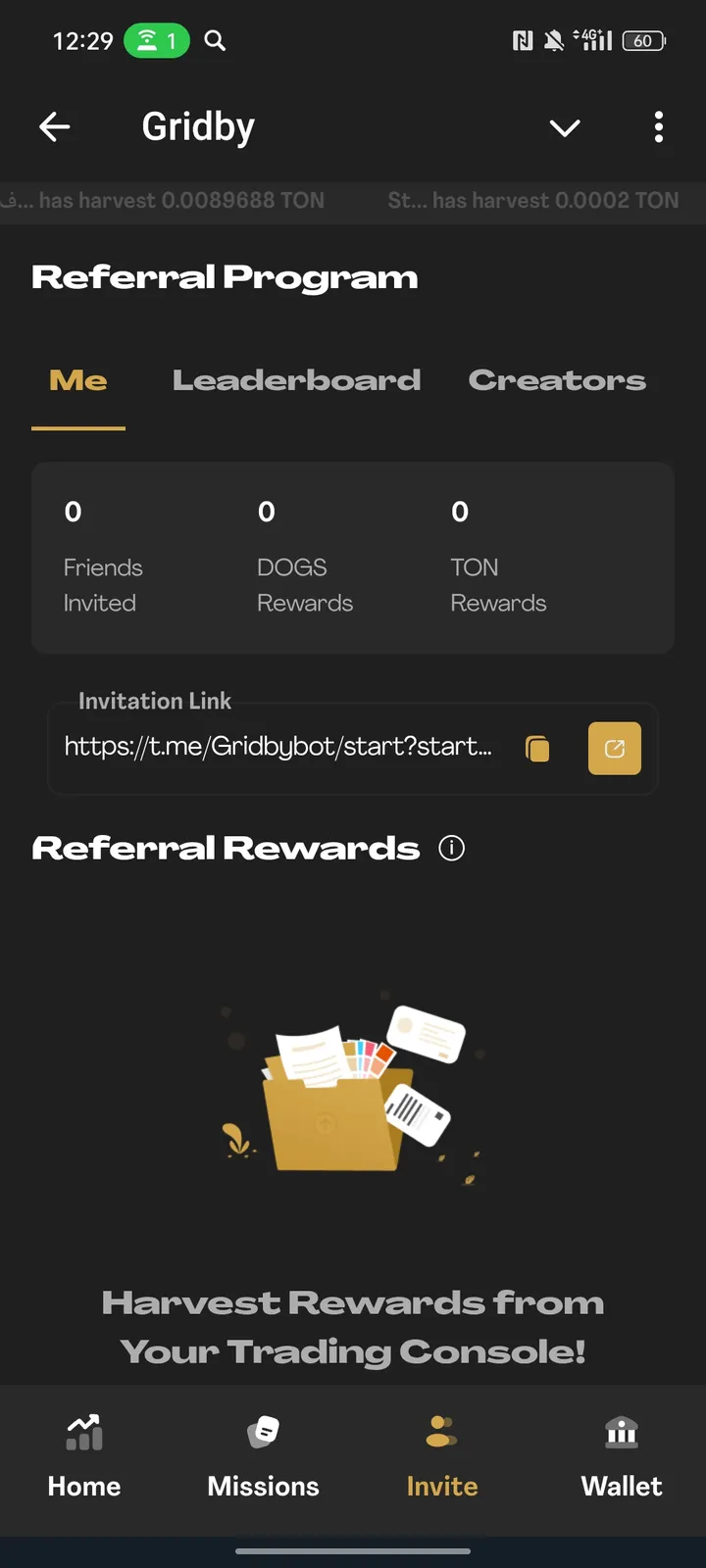The image size is (706, 1568).
Task: Click the Invite icon in bottom navigation
Action: (440, 1434)
